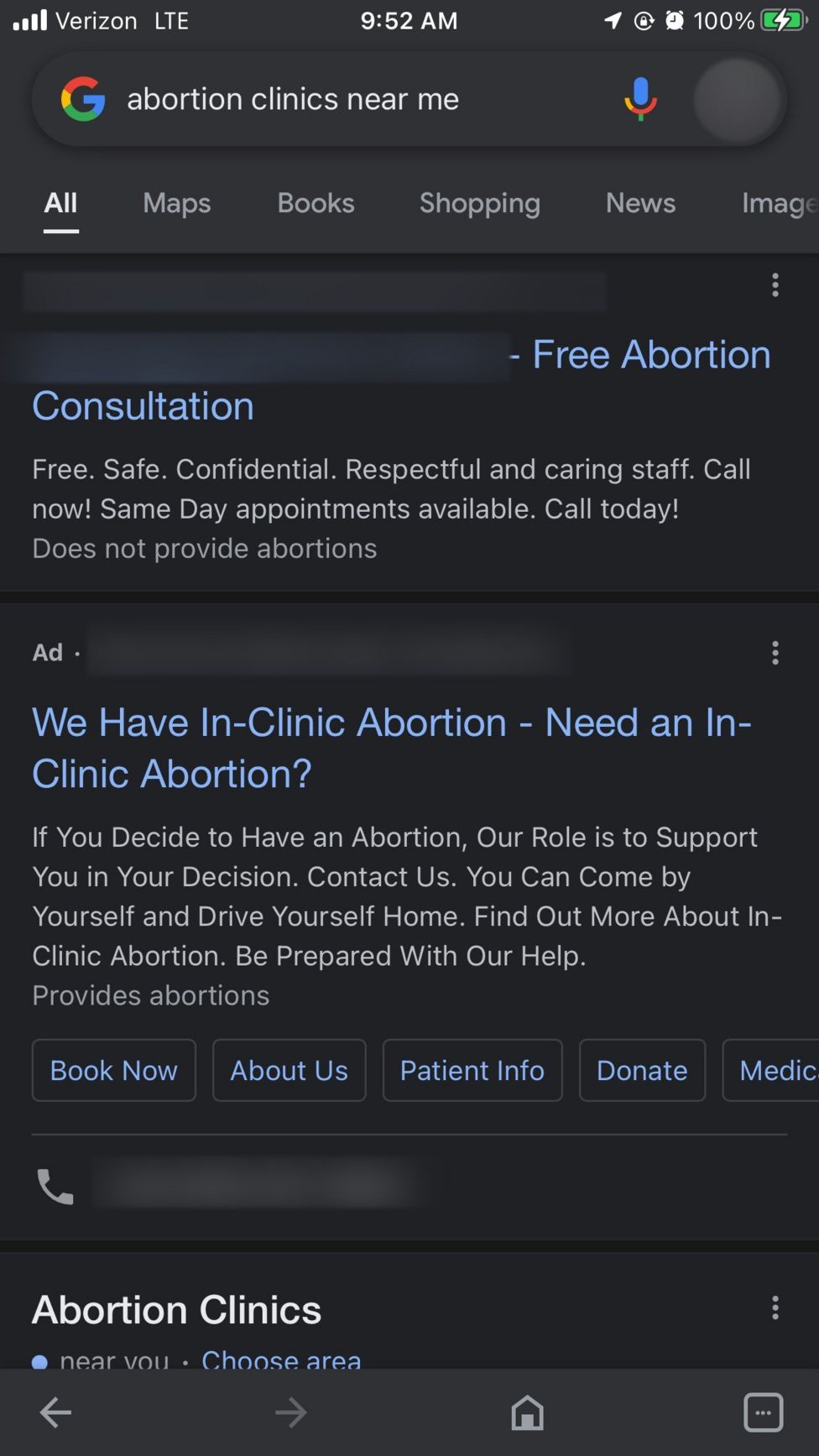Visit the About Us page

click(x=289, y=1070)
